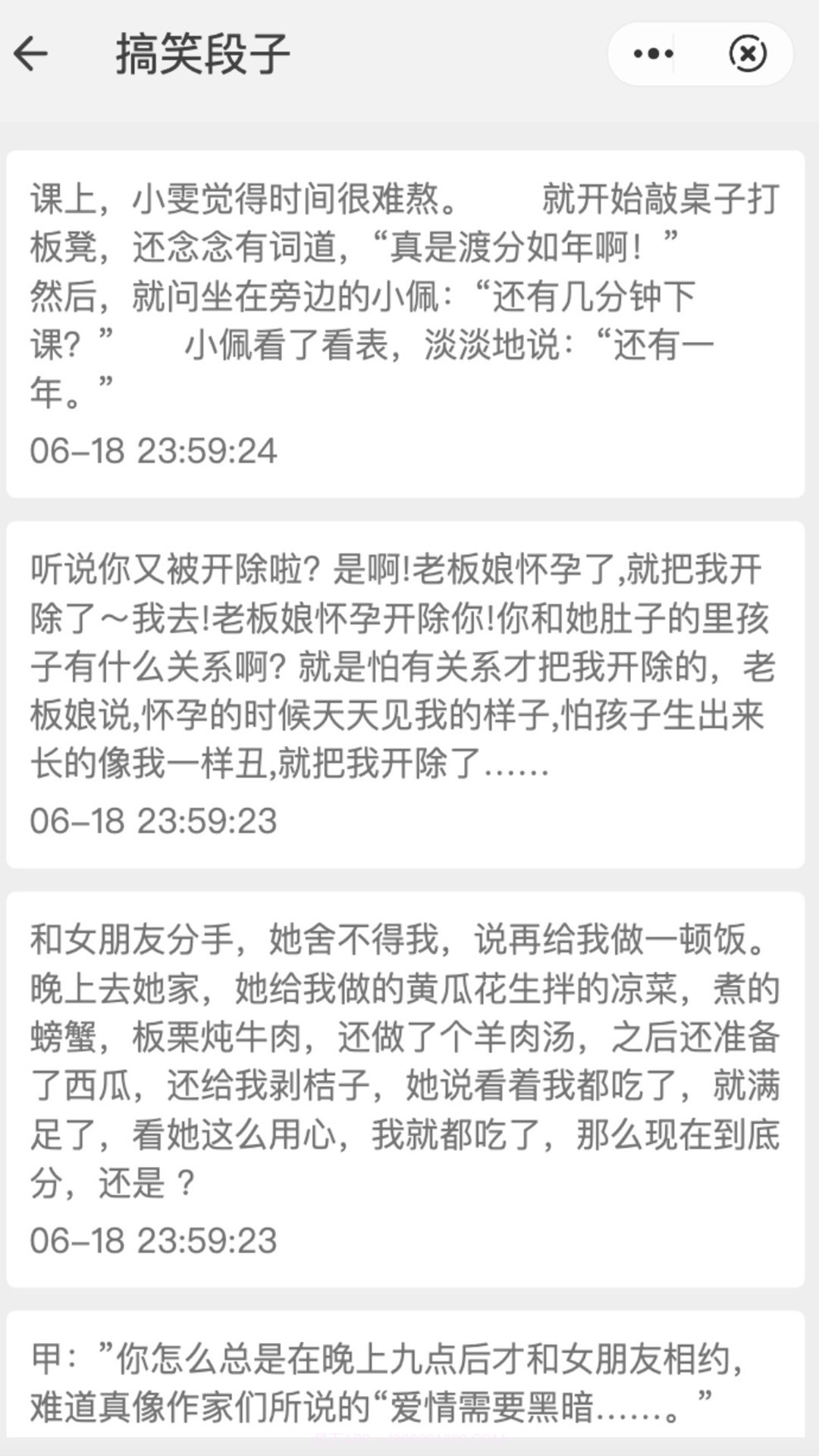Tap the joke about 老板娘怀孕 firing

(x=409, y=667)
